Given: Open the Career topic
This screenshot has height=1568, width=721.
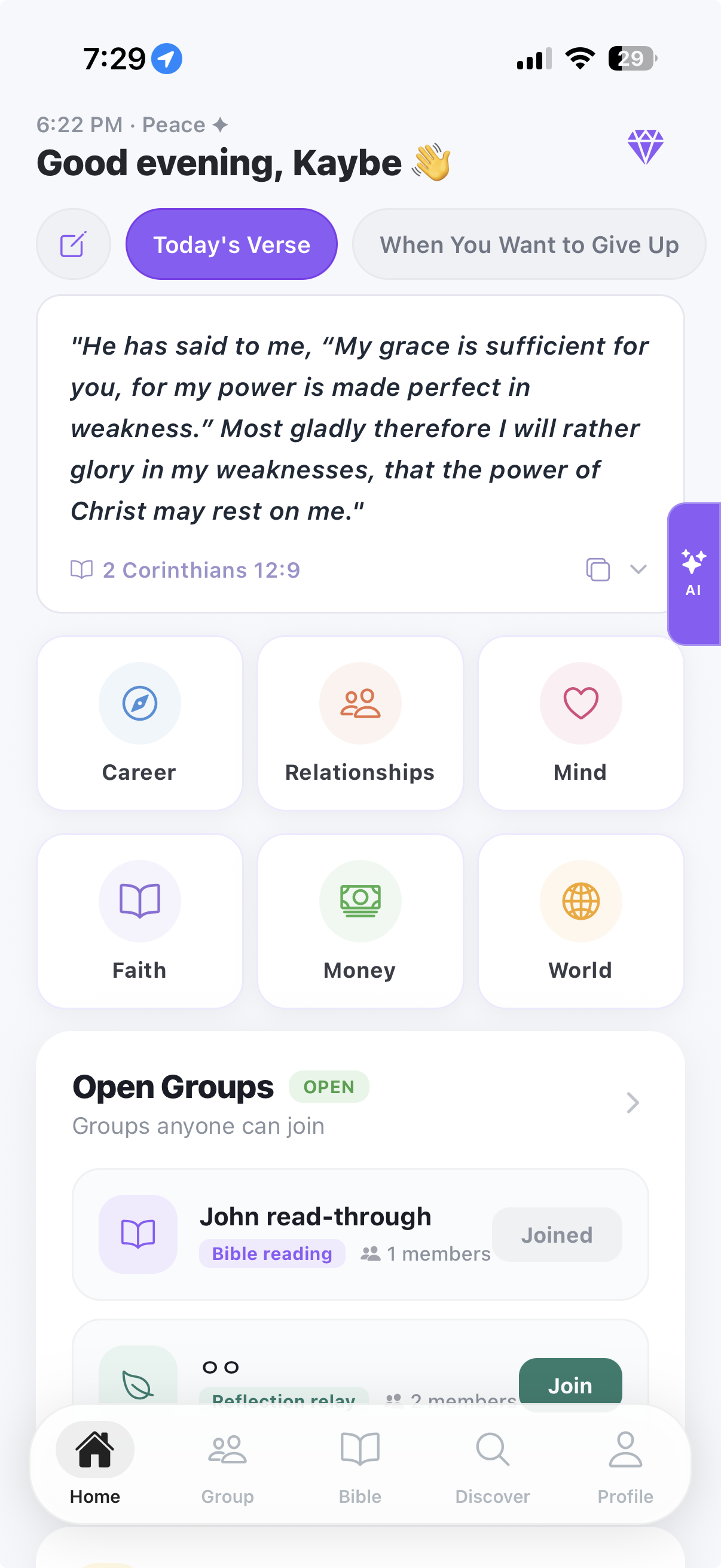Looking at the screenshot, I should 139,723.
